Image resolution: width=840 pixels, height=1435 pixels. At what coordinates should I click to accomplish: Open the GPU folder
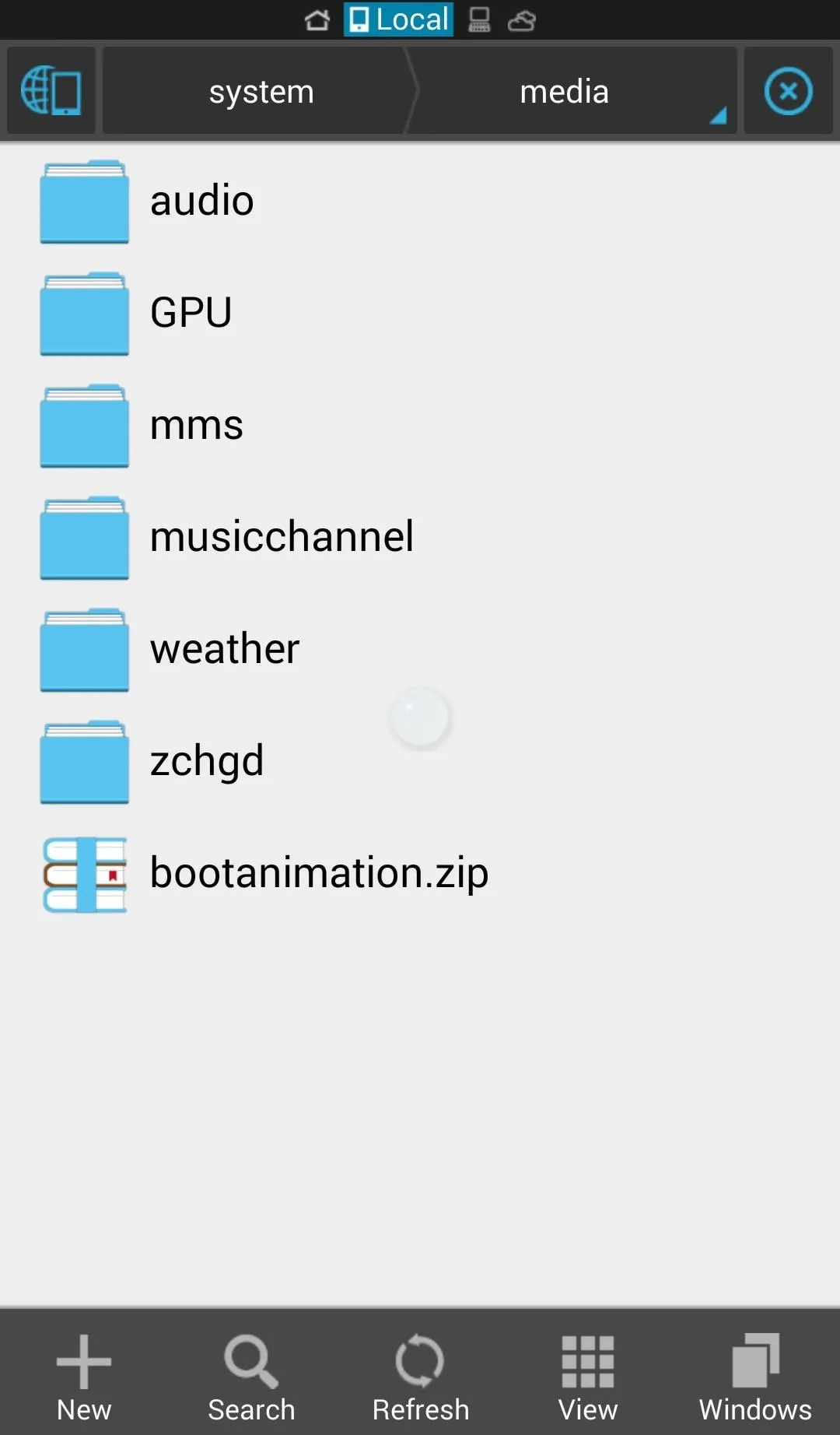tap(420, 313)
